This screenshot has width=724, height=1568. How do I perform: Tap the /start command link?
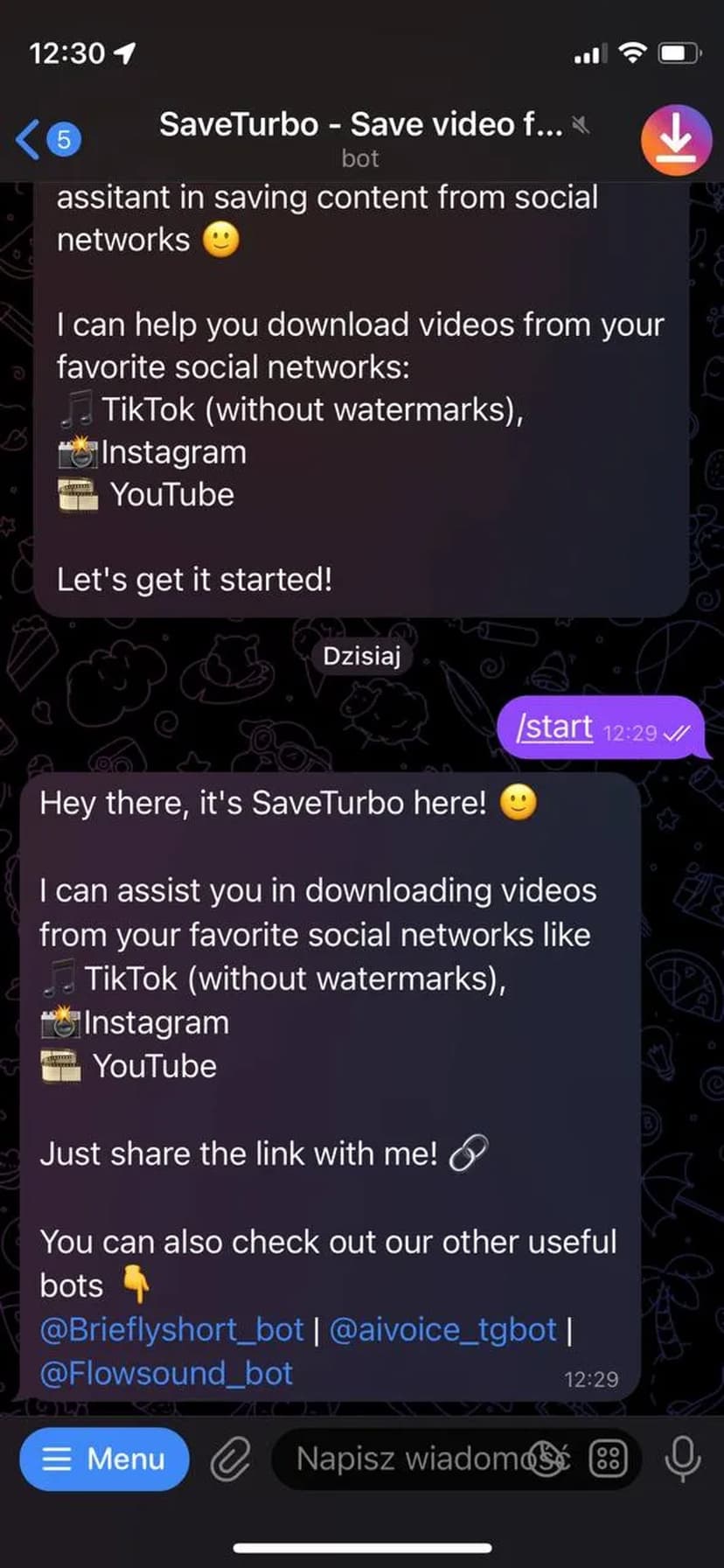[x=554, y=727]
